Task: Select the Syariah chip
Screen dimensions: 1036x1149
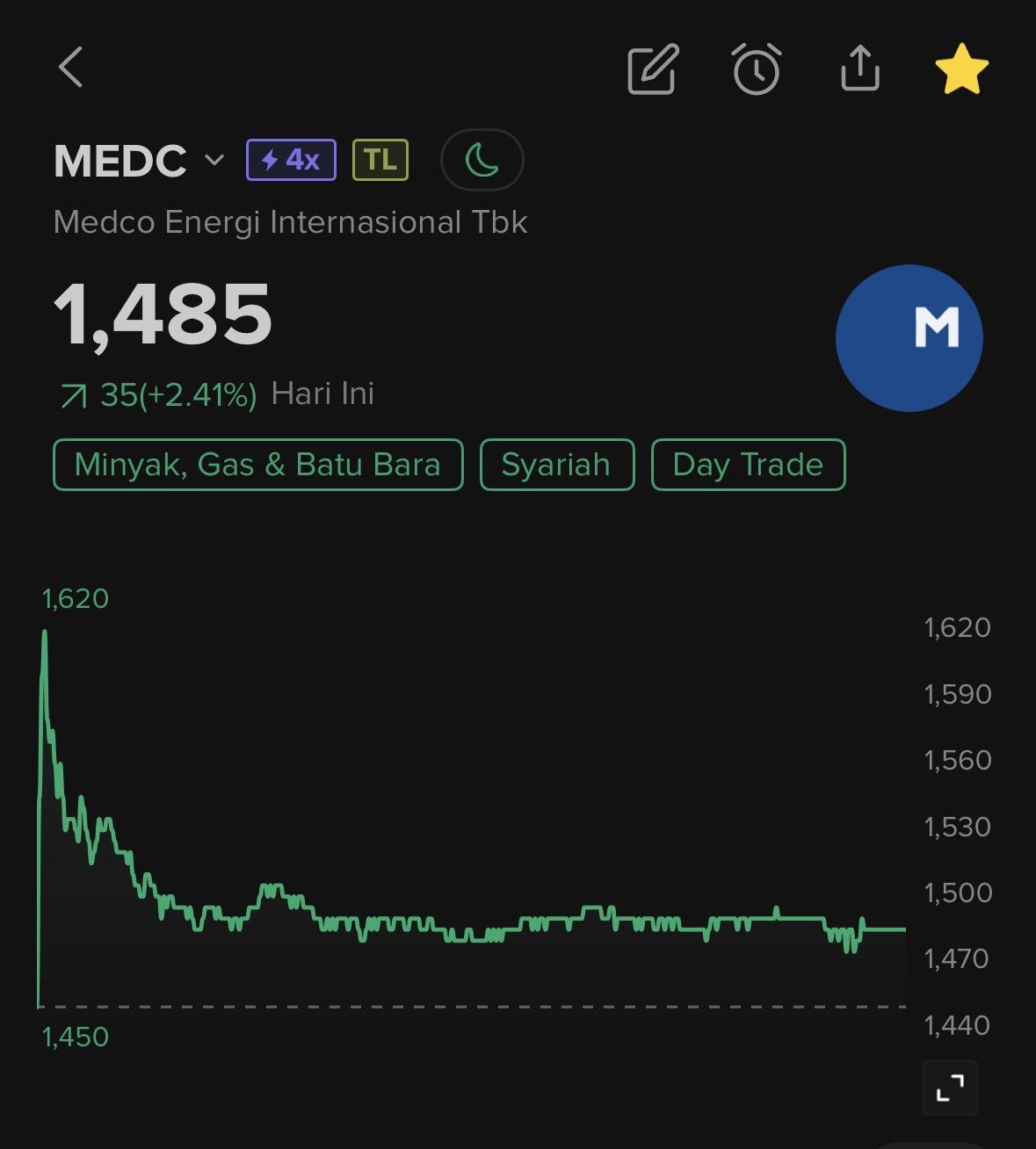Action: (556, 465)
